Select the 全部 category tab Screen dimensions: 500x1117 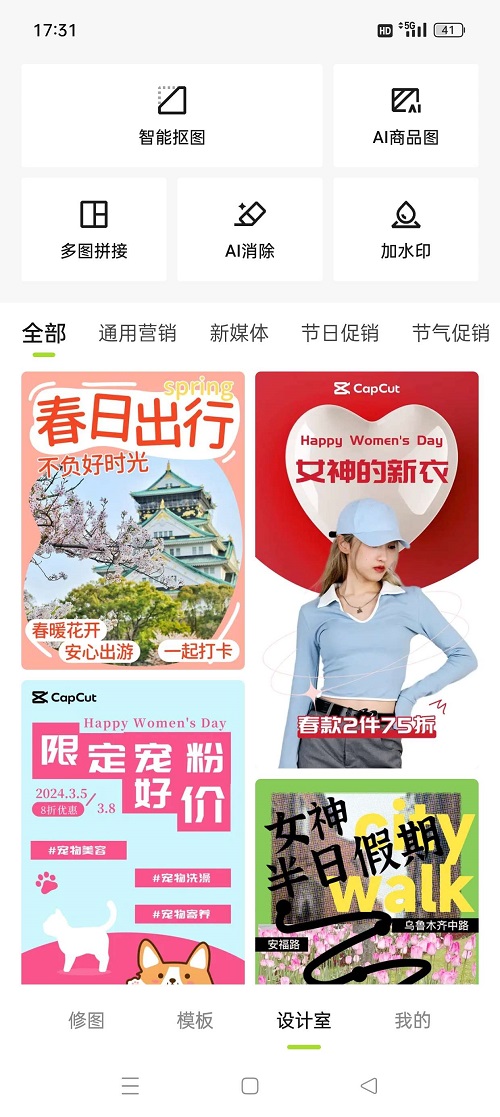tap(44, 333)
